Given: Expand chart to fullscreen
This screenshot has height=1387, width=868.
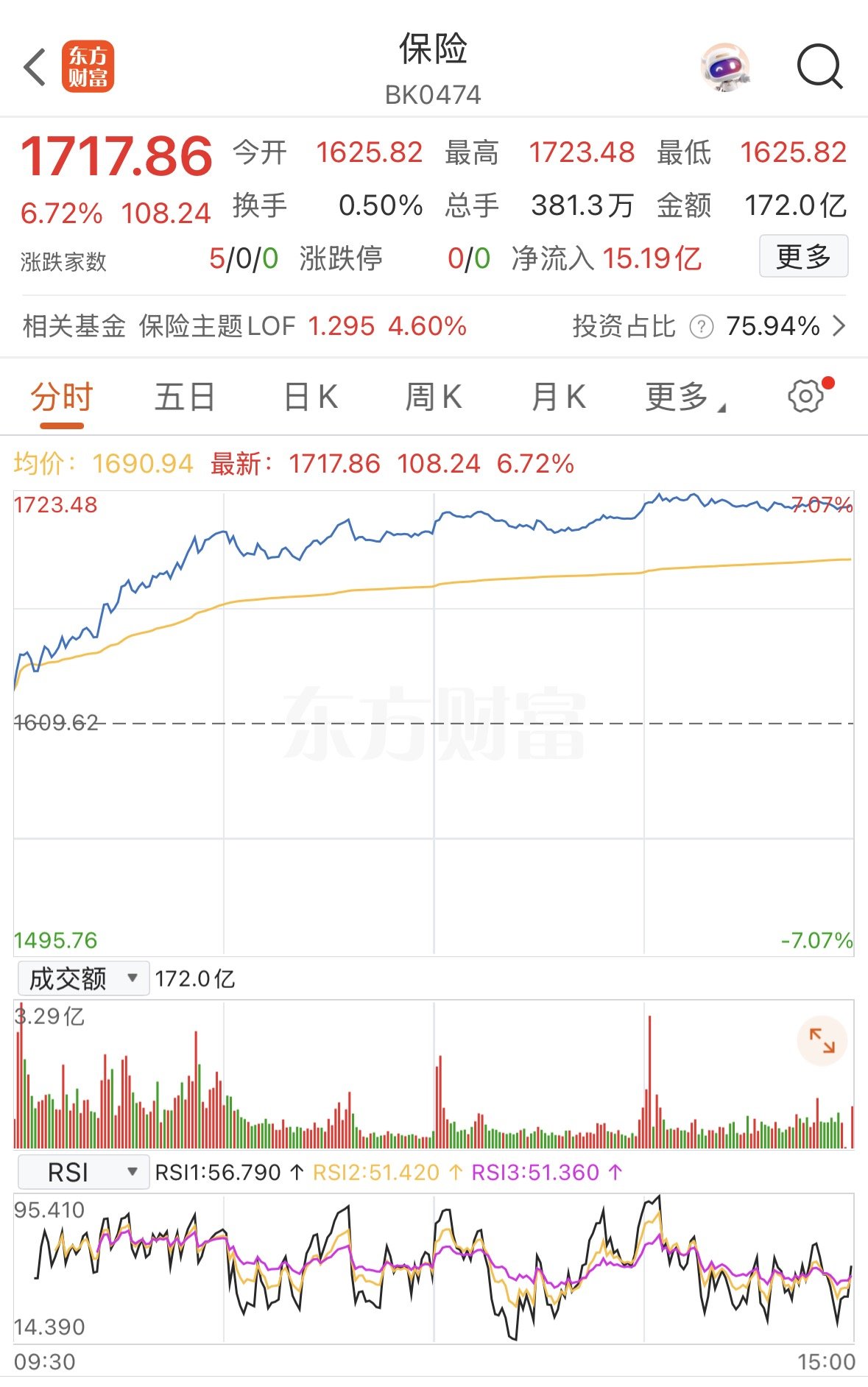Looking at the screenshot, I should [822, 1041].
